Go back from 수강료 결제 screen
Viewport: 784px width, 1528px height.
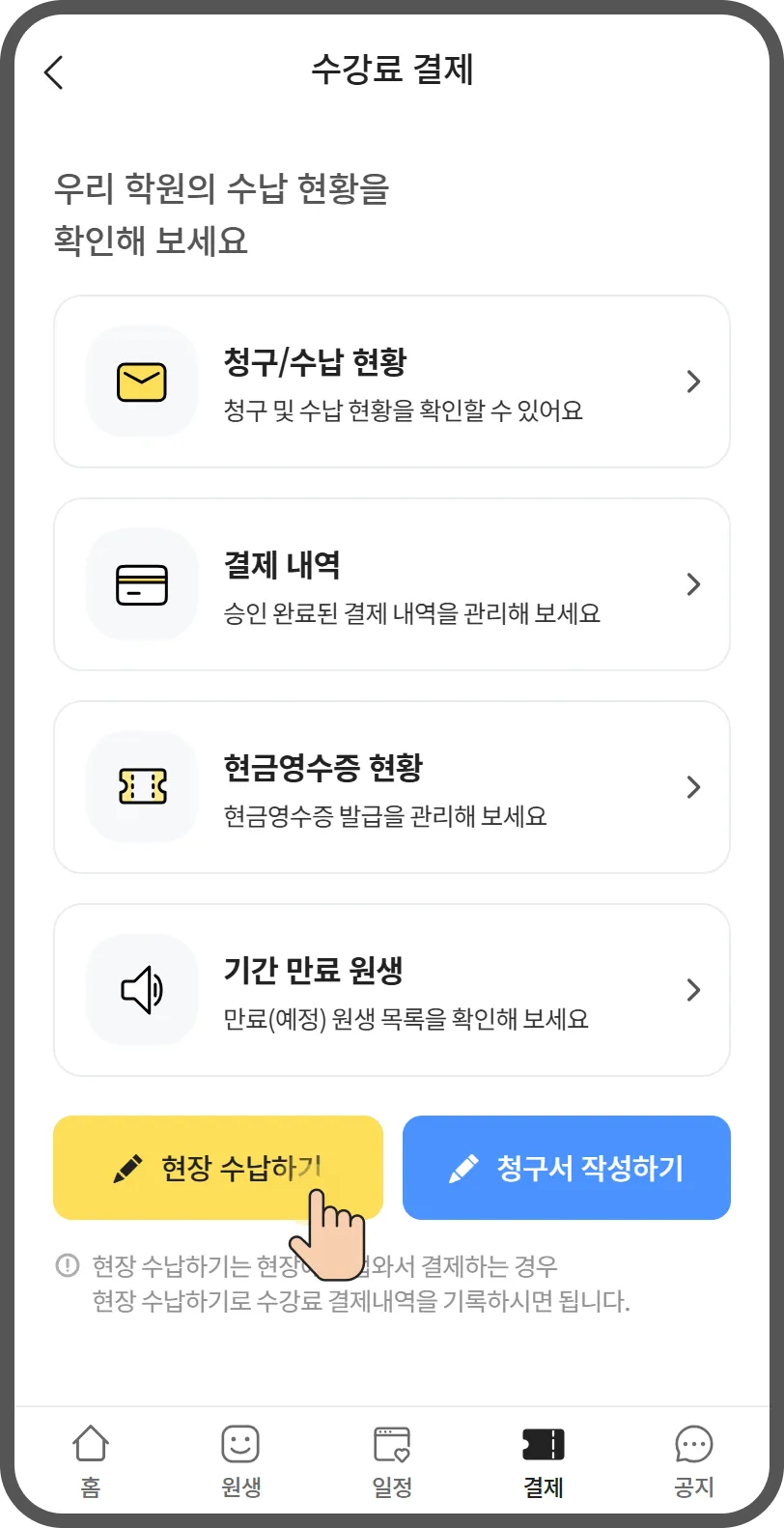pyautogui.click(x=54, y=72)
